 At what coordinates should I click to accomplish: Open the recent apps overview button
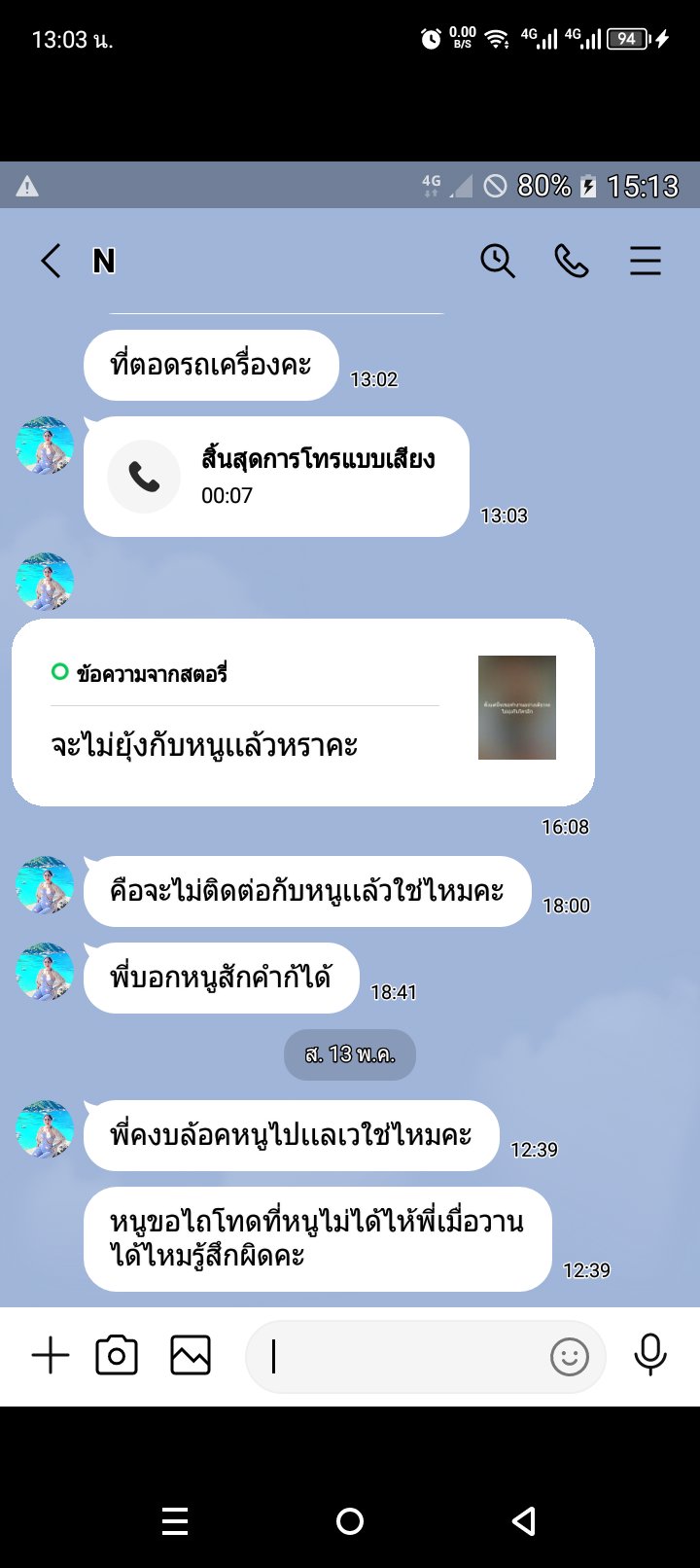(x=175, y=1522)
